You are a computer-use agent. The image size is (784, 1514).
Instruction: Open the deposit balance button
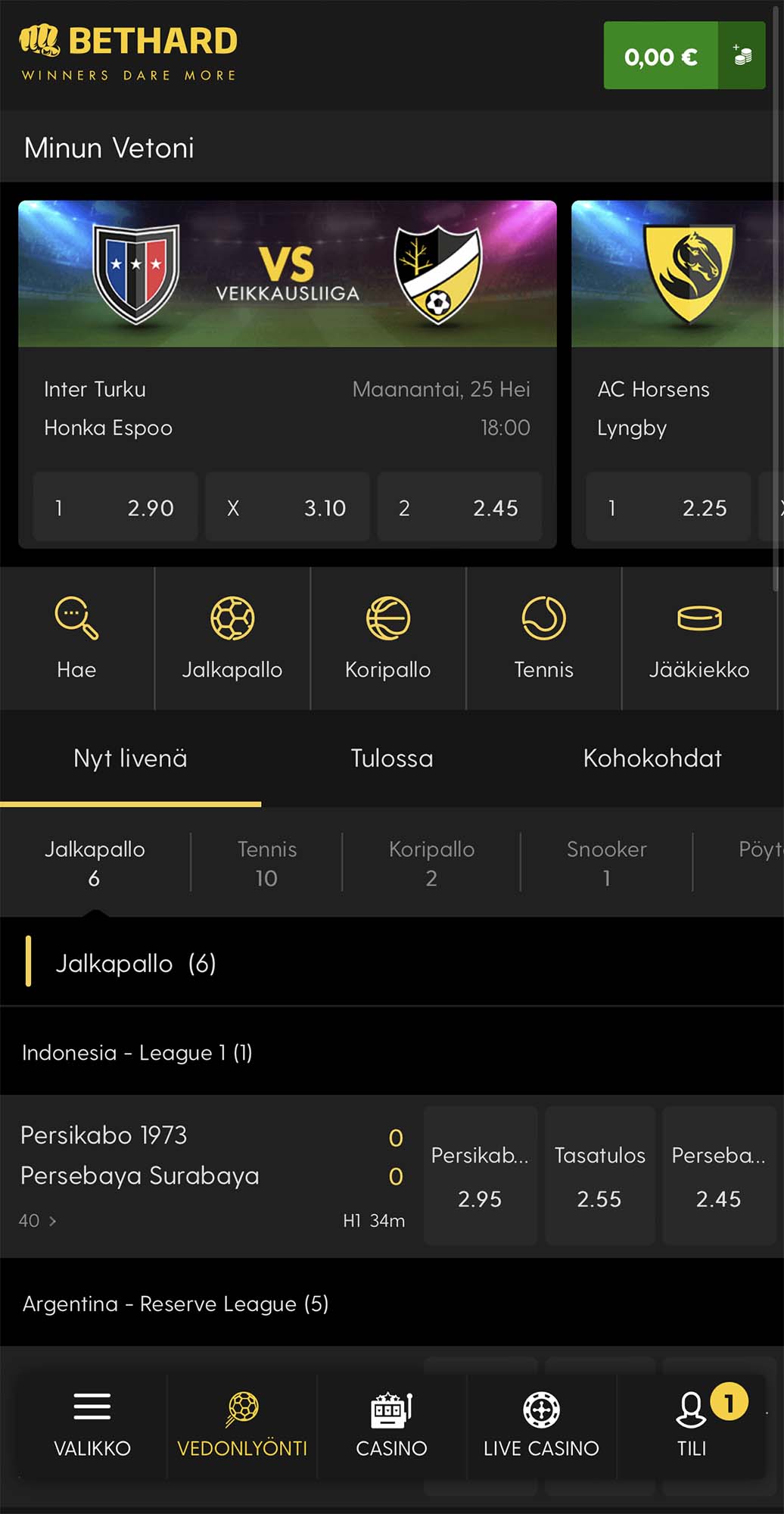coord(683,56)
